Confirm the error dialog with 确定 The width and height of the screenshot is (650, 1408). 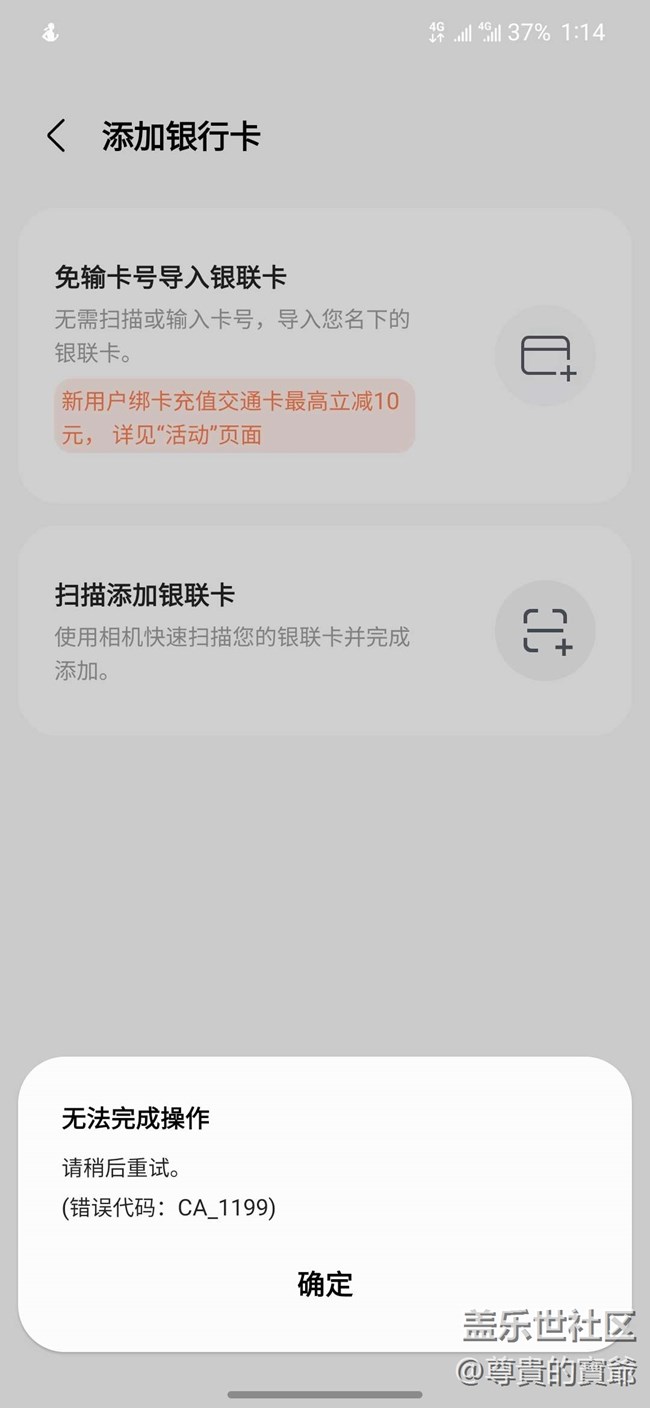tap(325, 1284)
